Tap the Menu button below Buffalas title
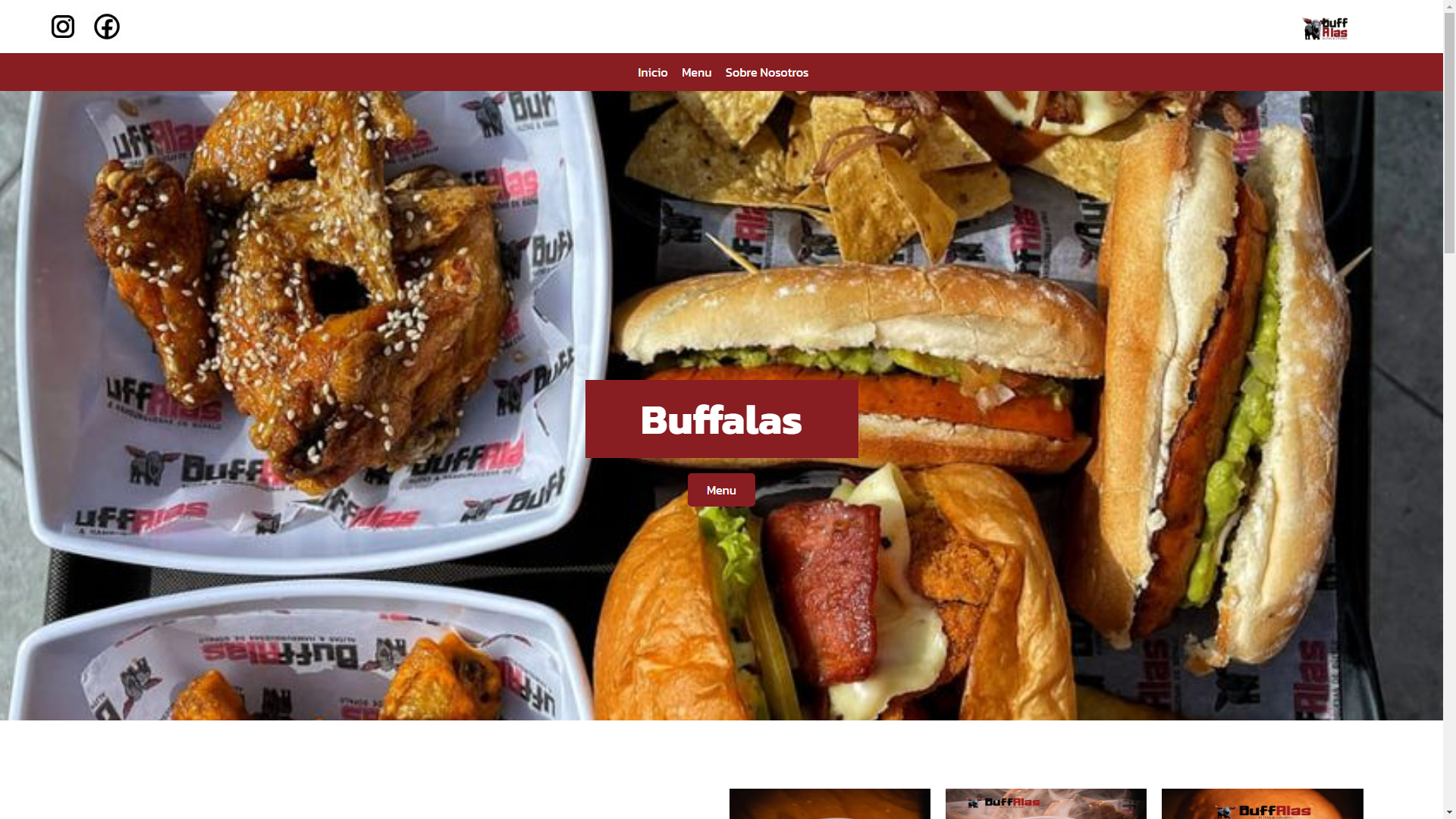This screenshot has width=1456, height=819. 721,490
